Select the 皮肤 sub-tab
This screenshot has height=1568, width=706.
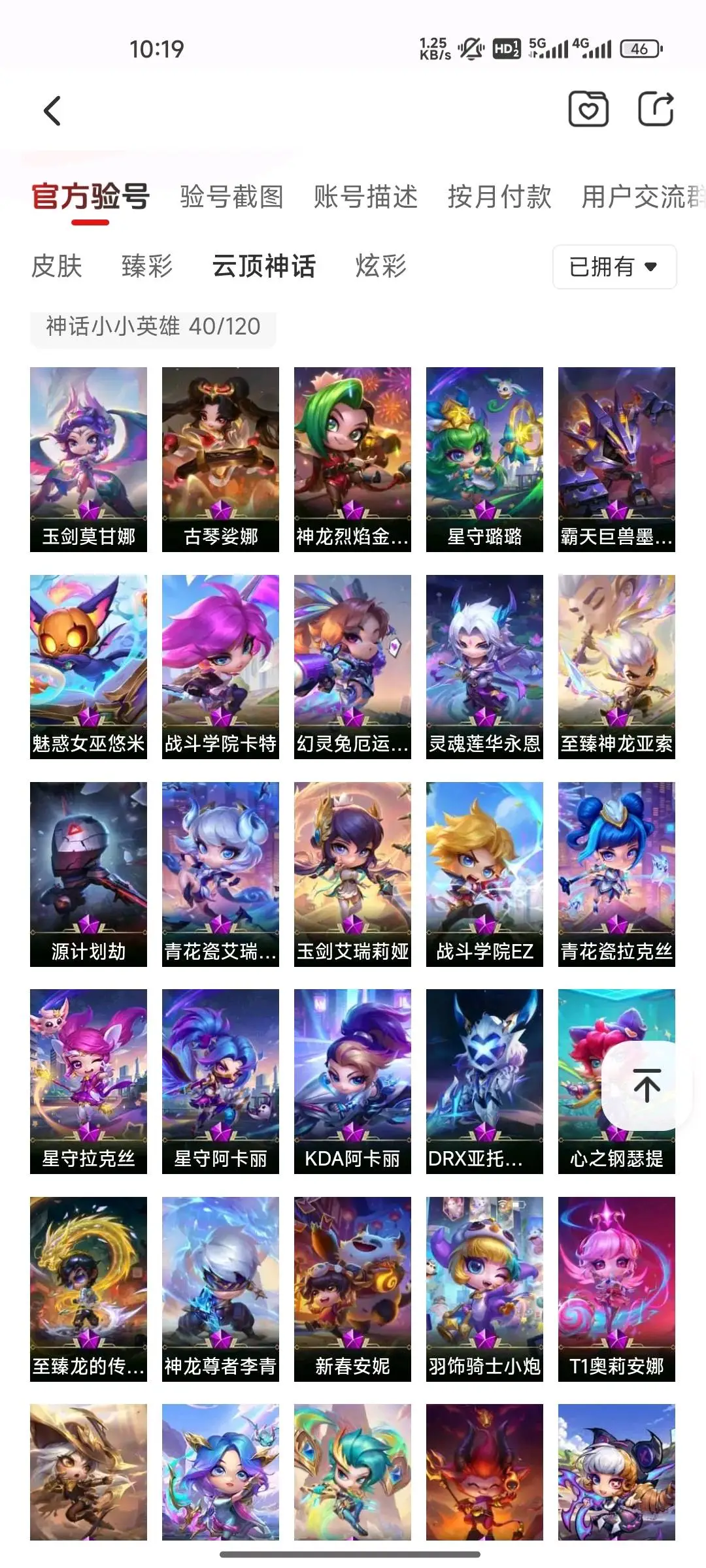pos(57,267)
